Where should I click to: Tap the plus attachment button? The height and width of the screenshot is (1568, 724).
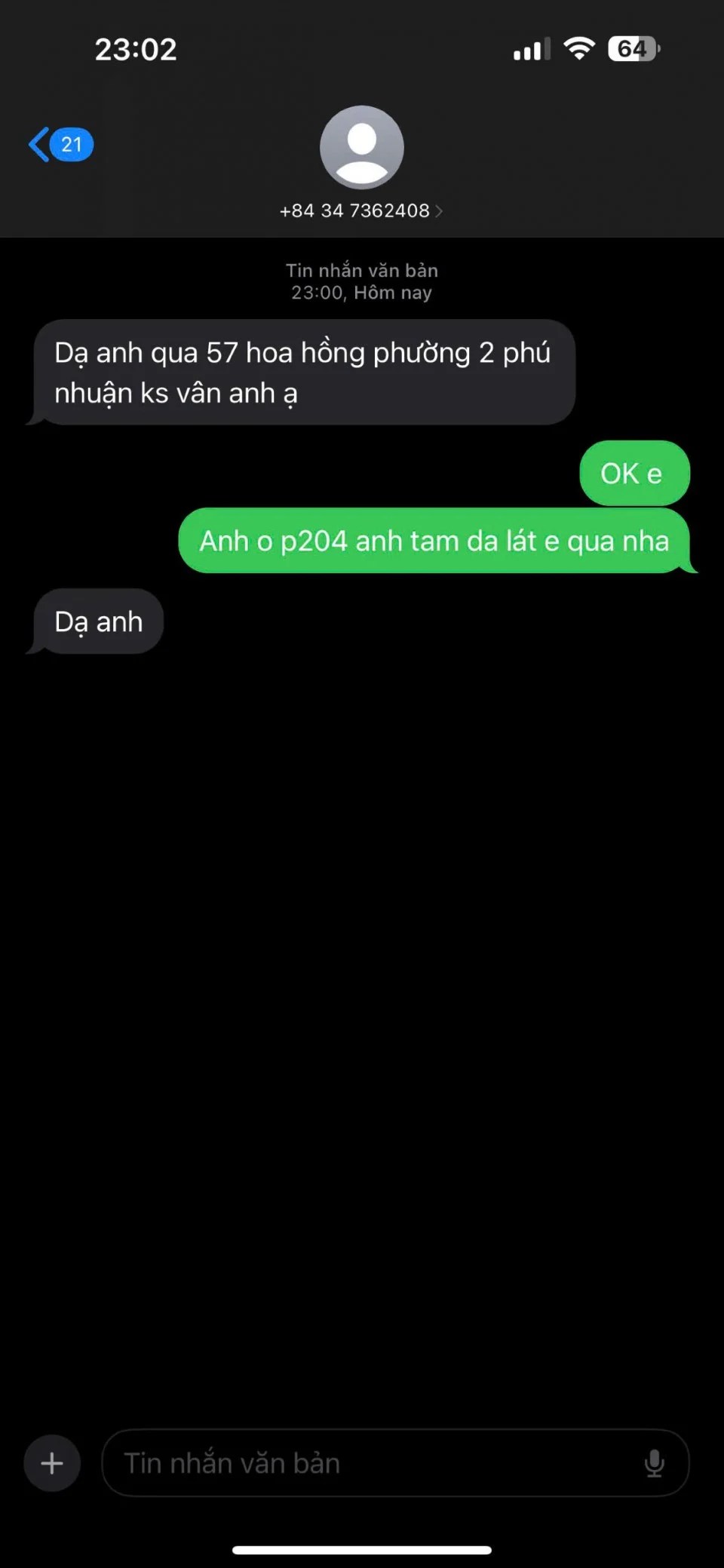coord(52,1464)
